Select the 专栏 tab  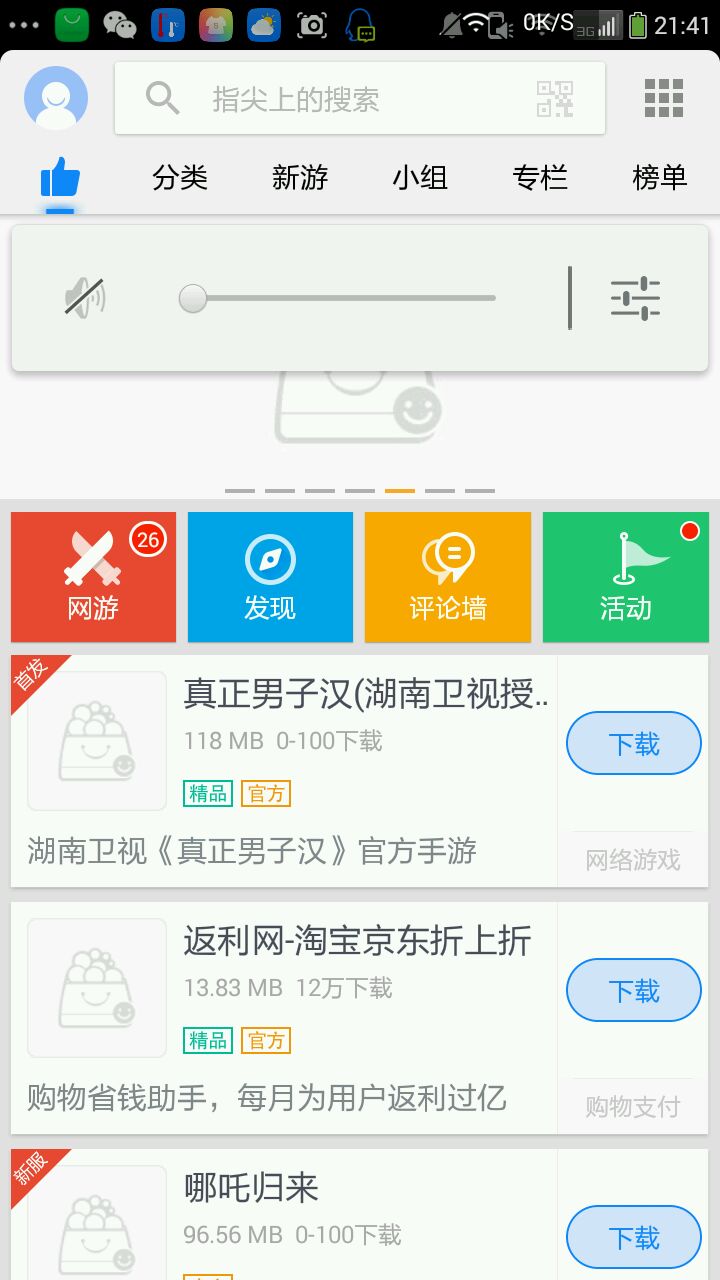[x=540, y=178]
